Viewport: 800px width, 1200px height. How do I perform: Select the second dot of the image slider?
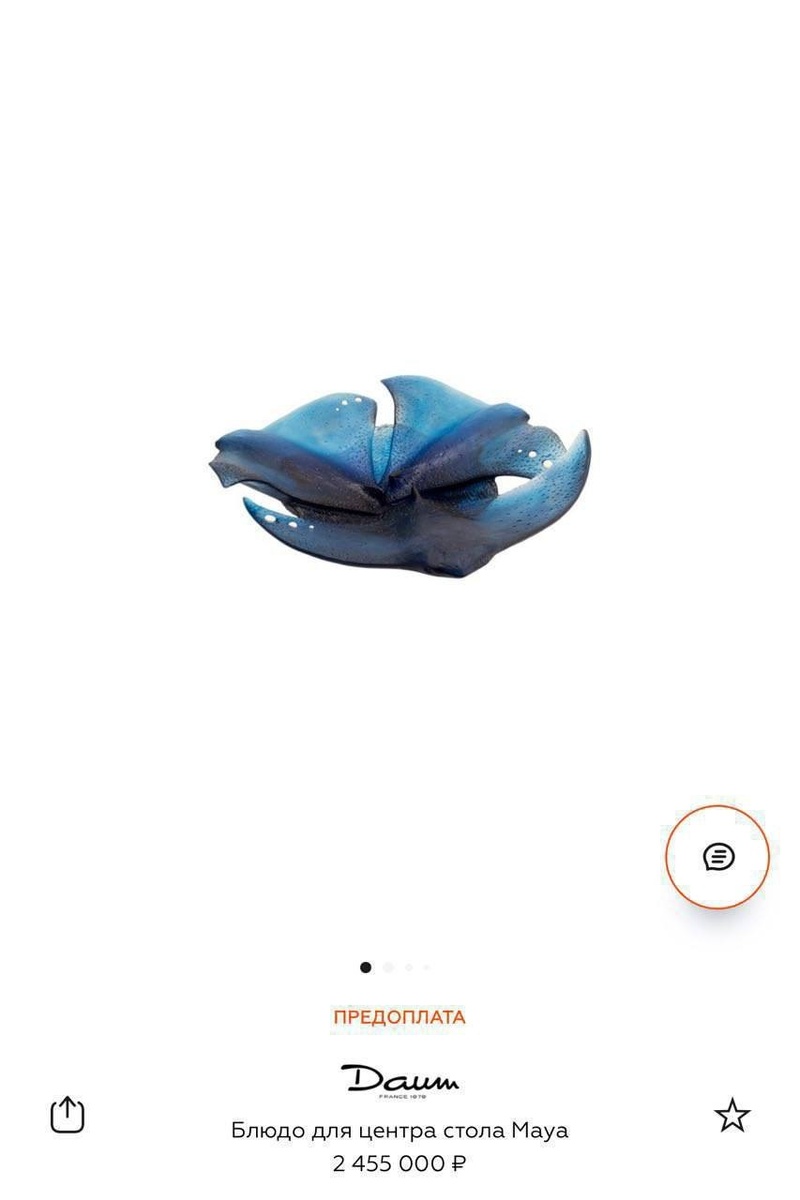tap(387, 967)
